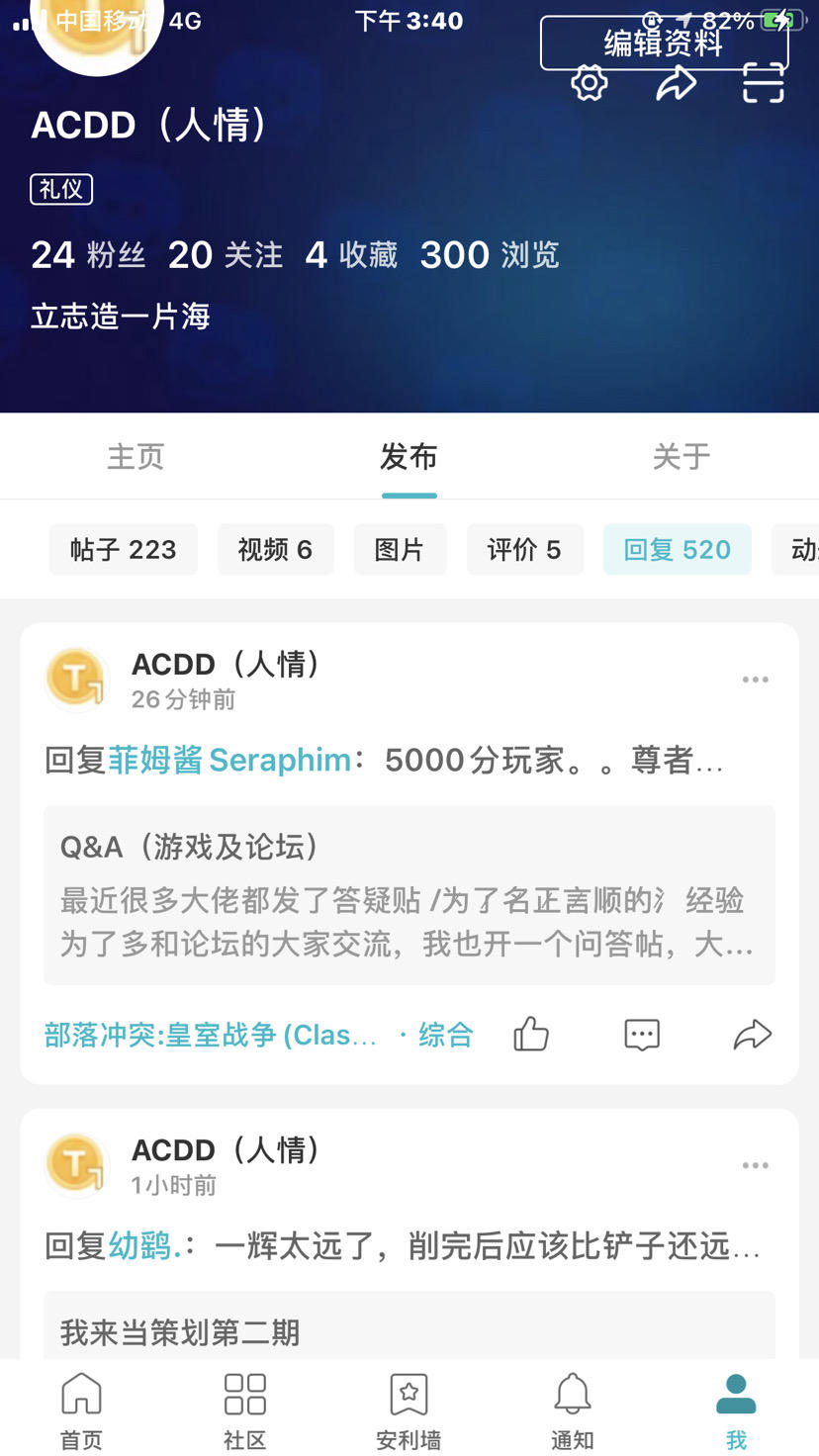The image size is (819, 1456).
Task: Open the 社区 bottom tab
Action: pos(245,1410)
